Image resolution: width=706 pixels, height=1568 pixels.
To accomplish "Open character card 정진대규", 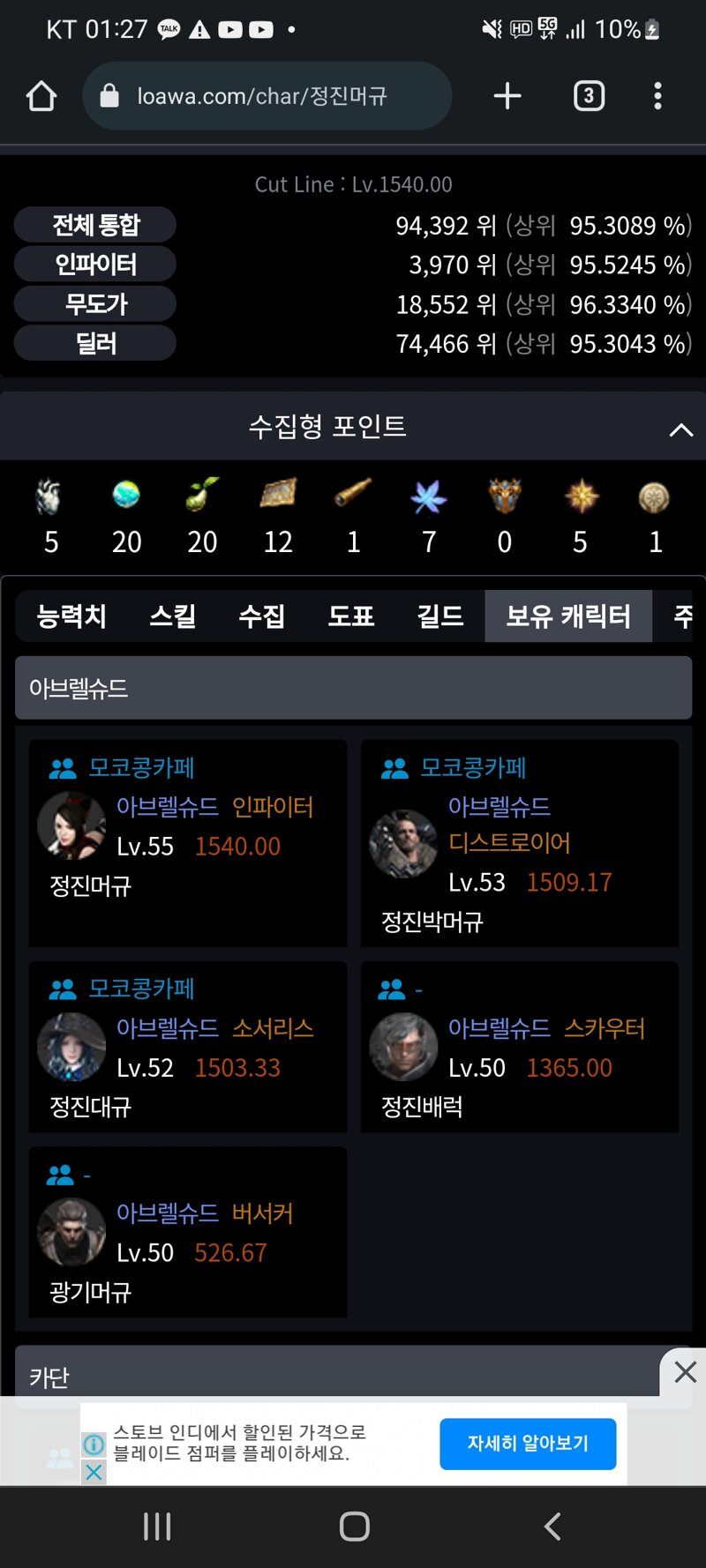I will tap(187, 1047).
